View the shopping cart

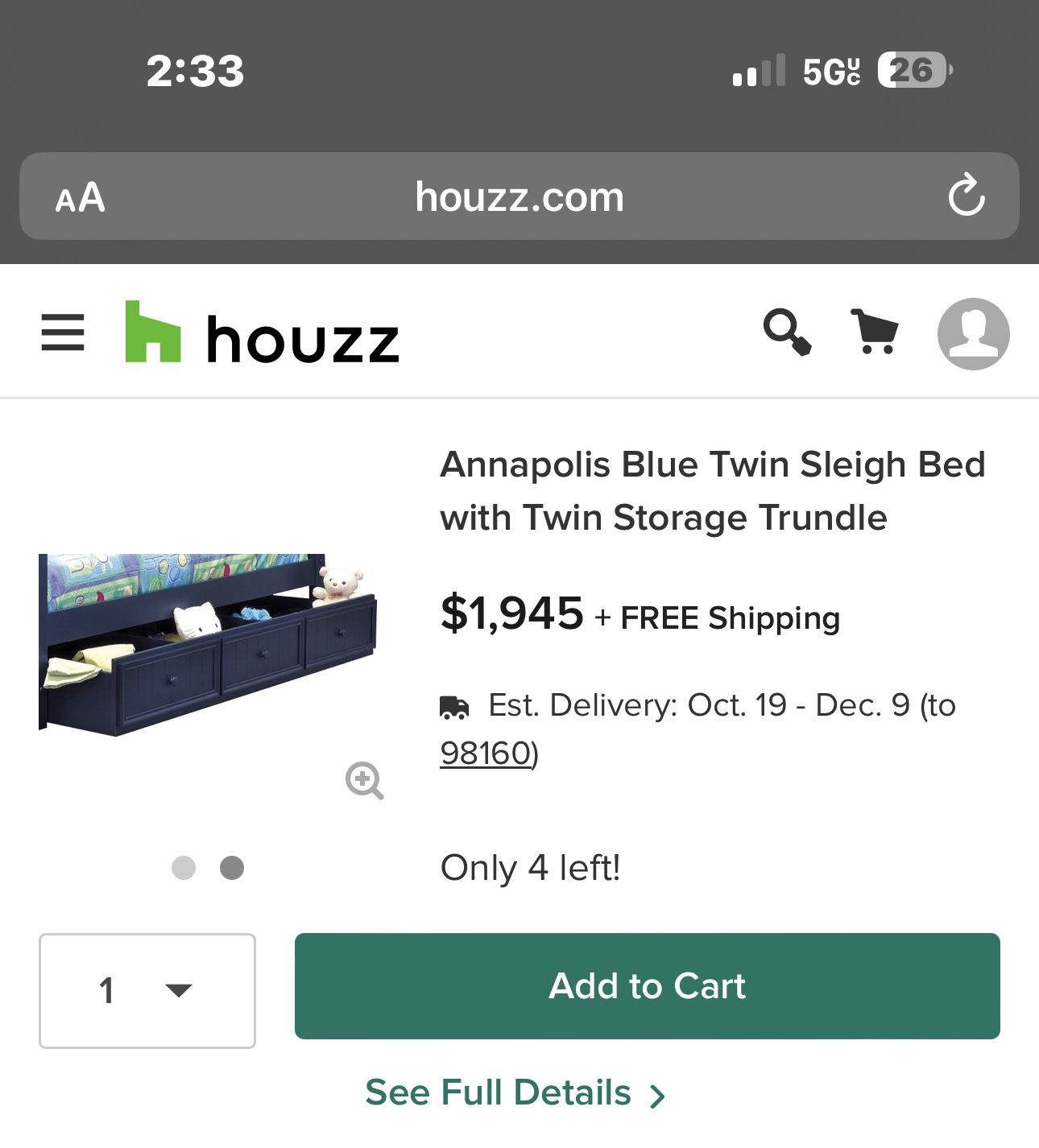point(875,332)
